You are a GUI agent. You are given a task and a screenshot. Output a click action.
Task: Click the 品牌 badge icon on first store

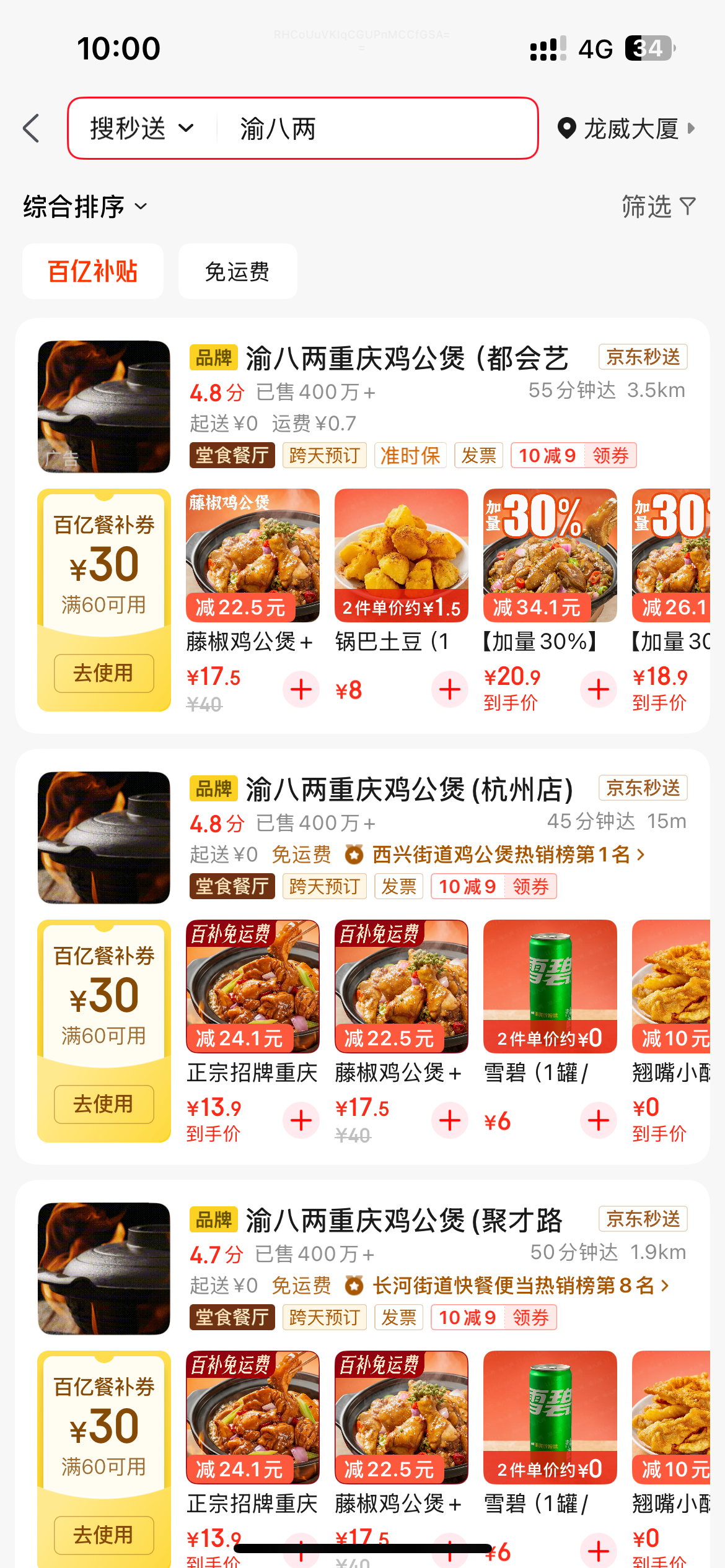(214, 357)
